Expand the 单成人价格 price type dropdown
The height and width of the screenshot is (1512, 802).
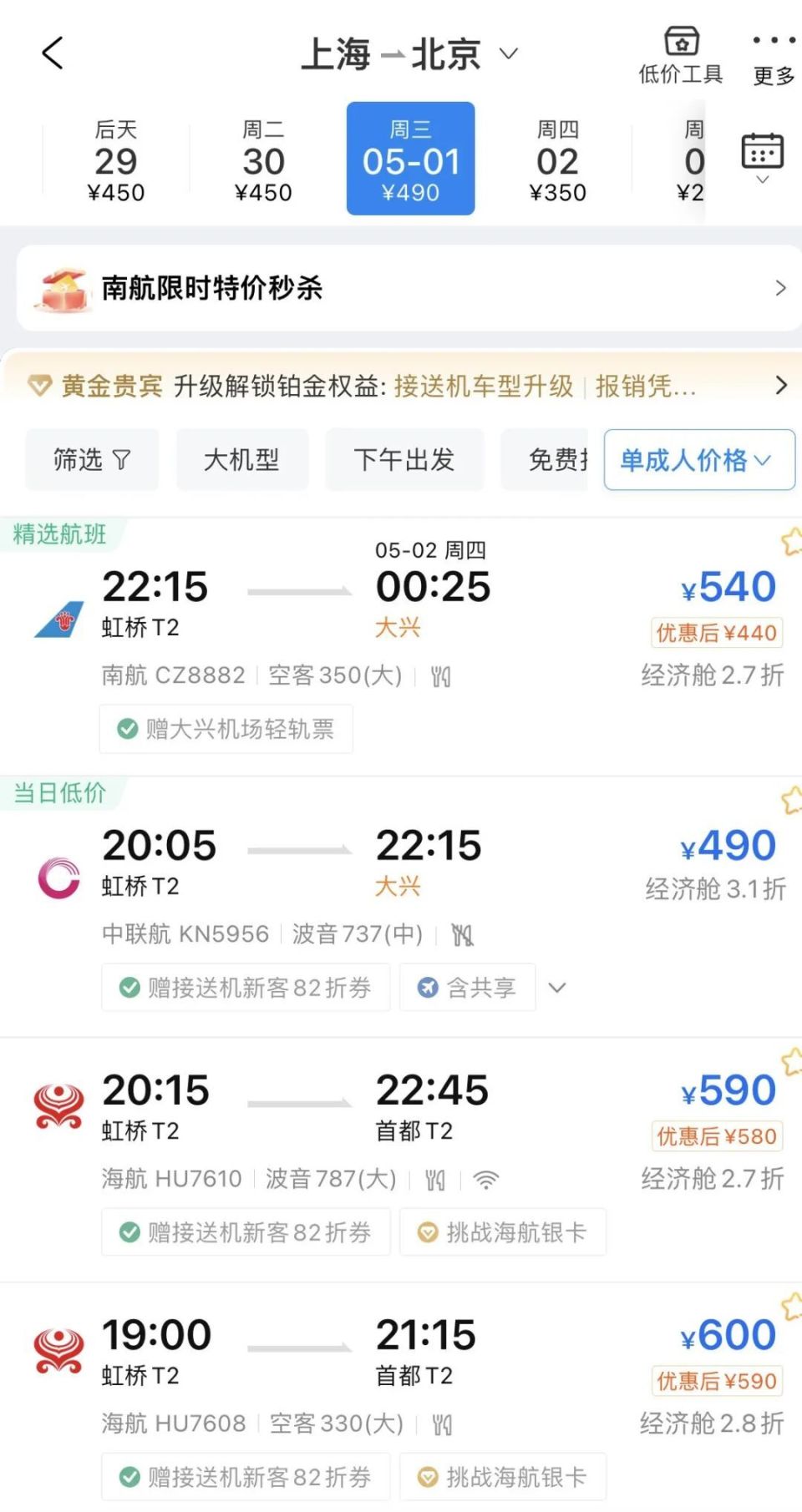pyautogui.click(x=698, y=460)
